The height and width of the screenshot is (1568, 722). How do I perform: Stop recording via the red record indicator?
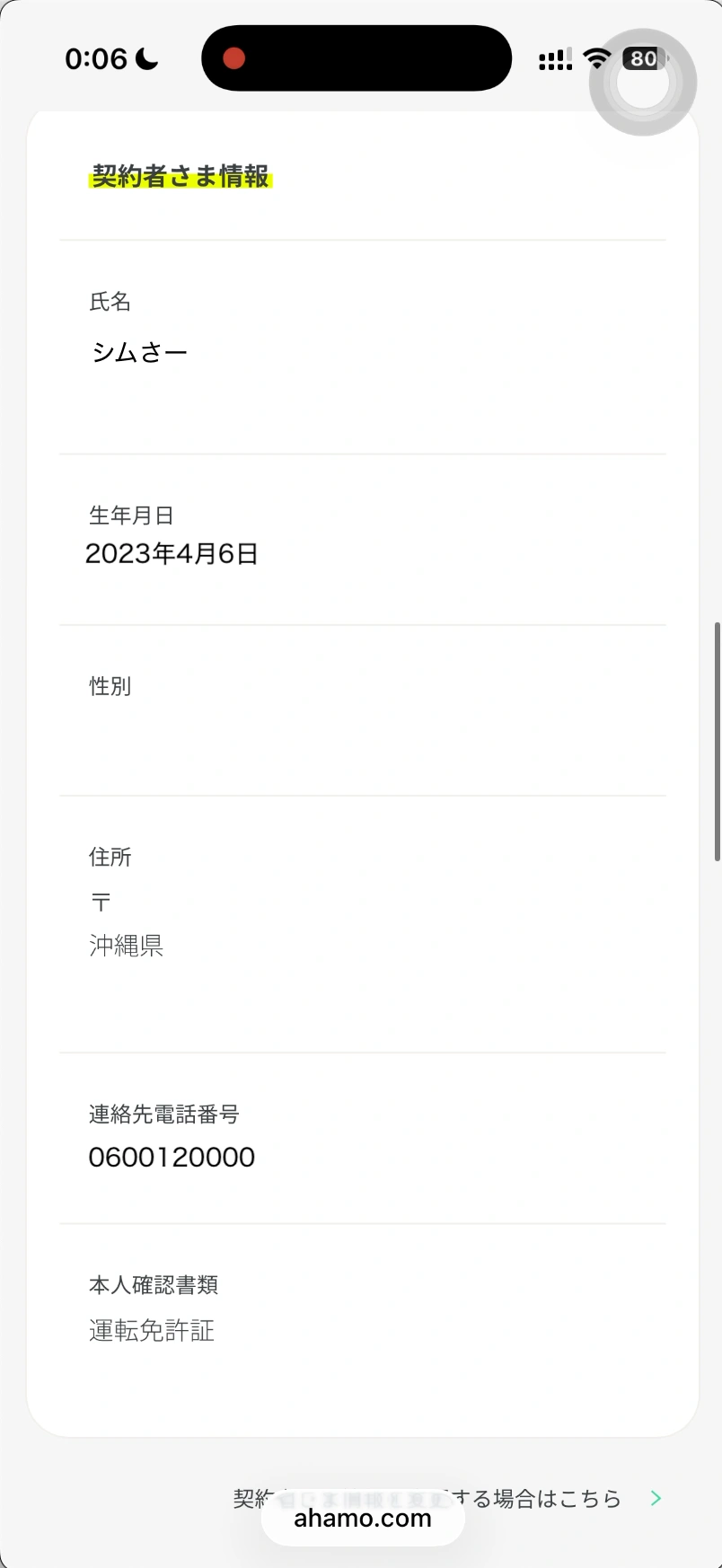[x=233, y=57]
